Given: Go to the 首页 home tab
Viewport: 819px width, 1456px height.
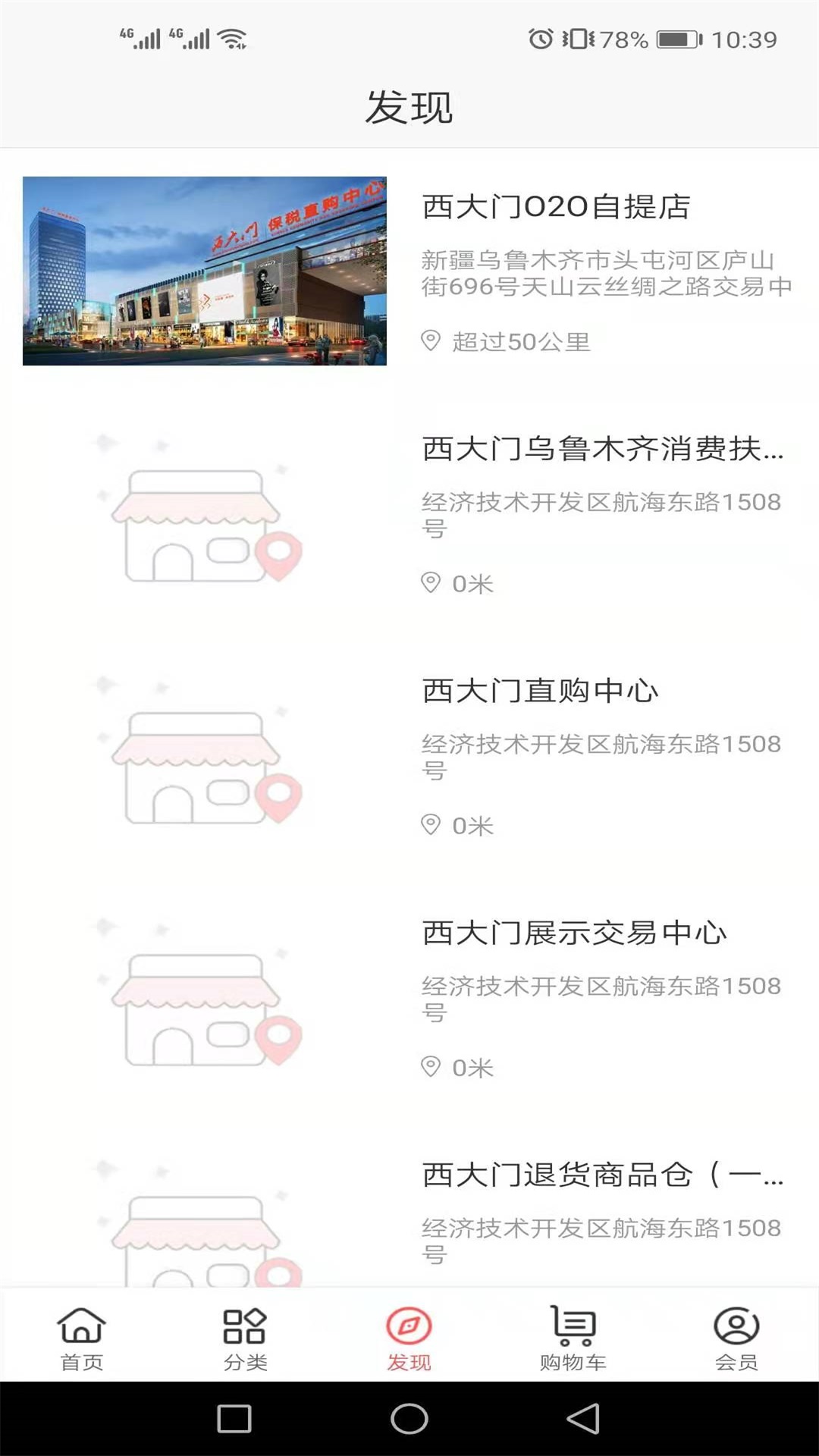Looking at the screenshot, I should (82, 1338).
